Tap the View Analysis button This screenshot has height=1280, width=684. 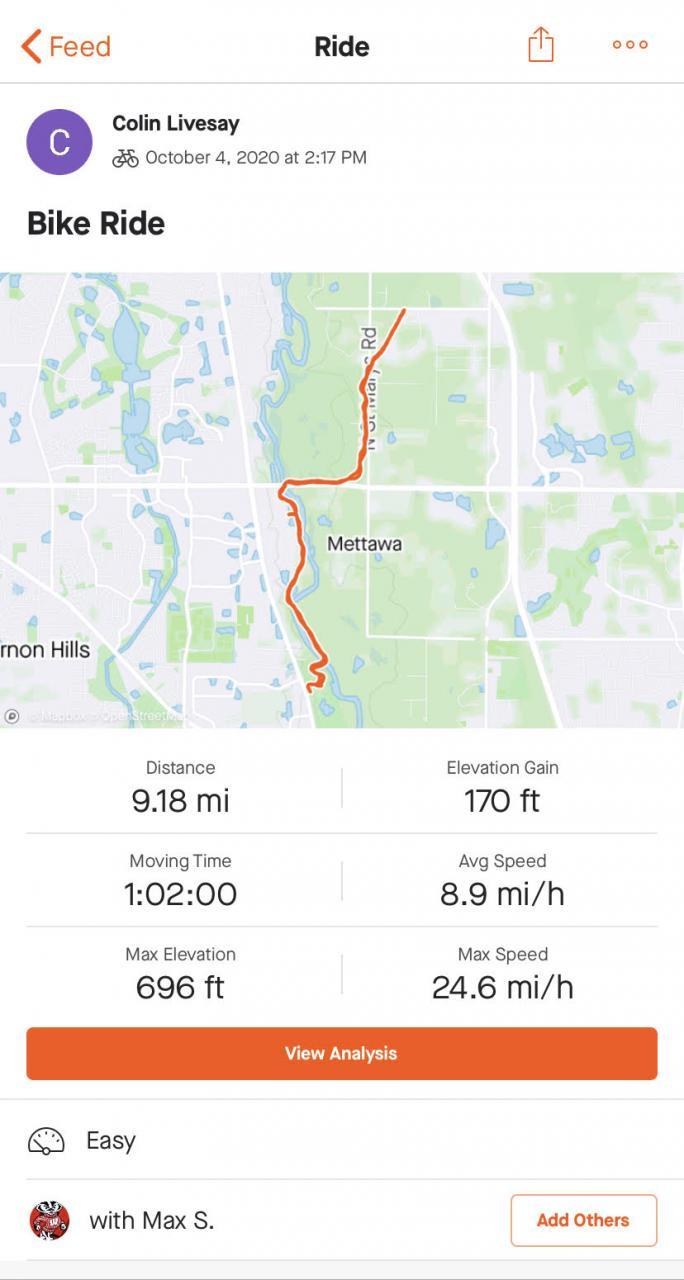coord(342,1053)
